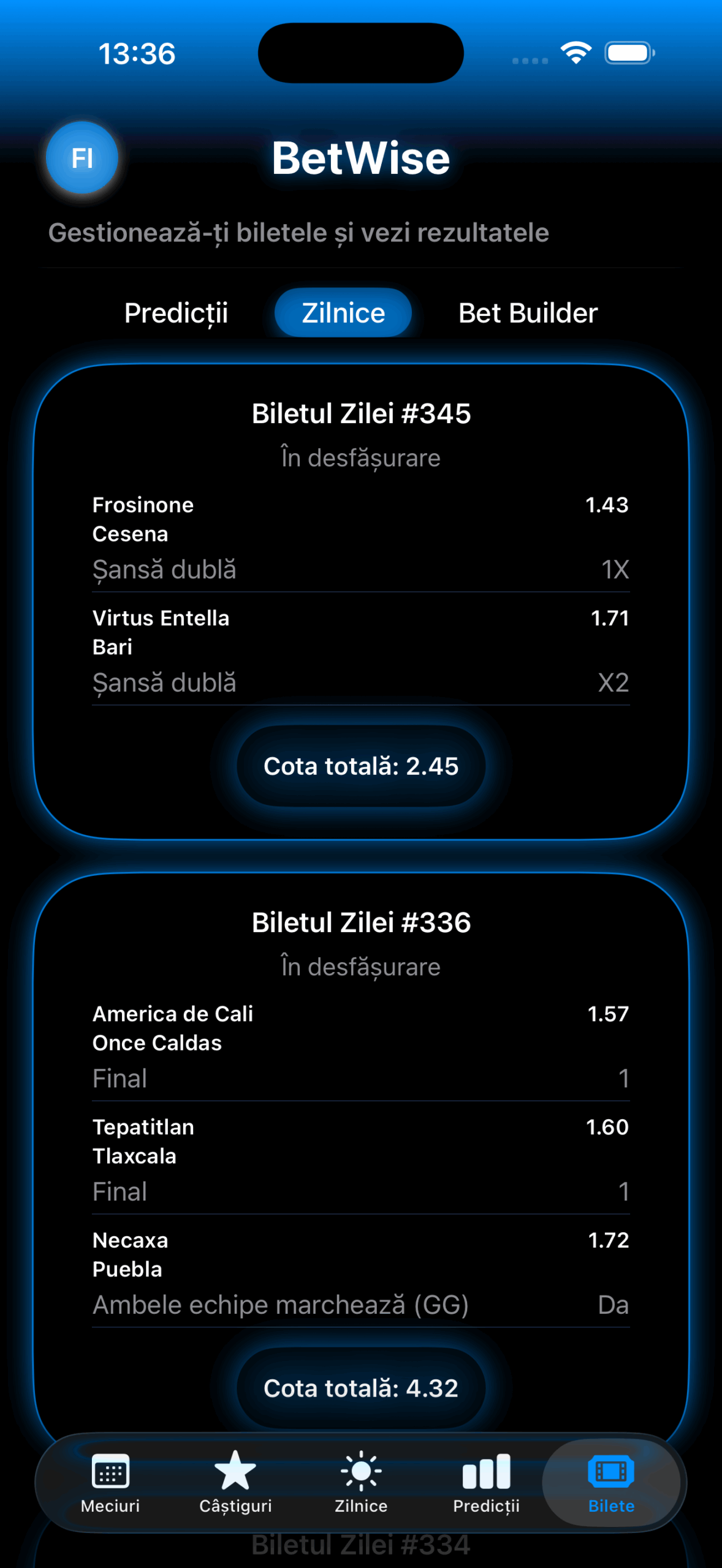This screenshot has height=1568, width=722.
Task: Switch to the Bet Builder segment
Action: pyautogui.click(x=528, y=313)
